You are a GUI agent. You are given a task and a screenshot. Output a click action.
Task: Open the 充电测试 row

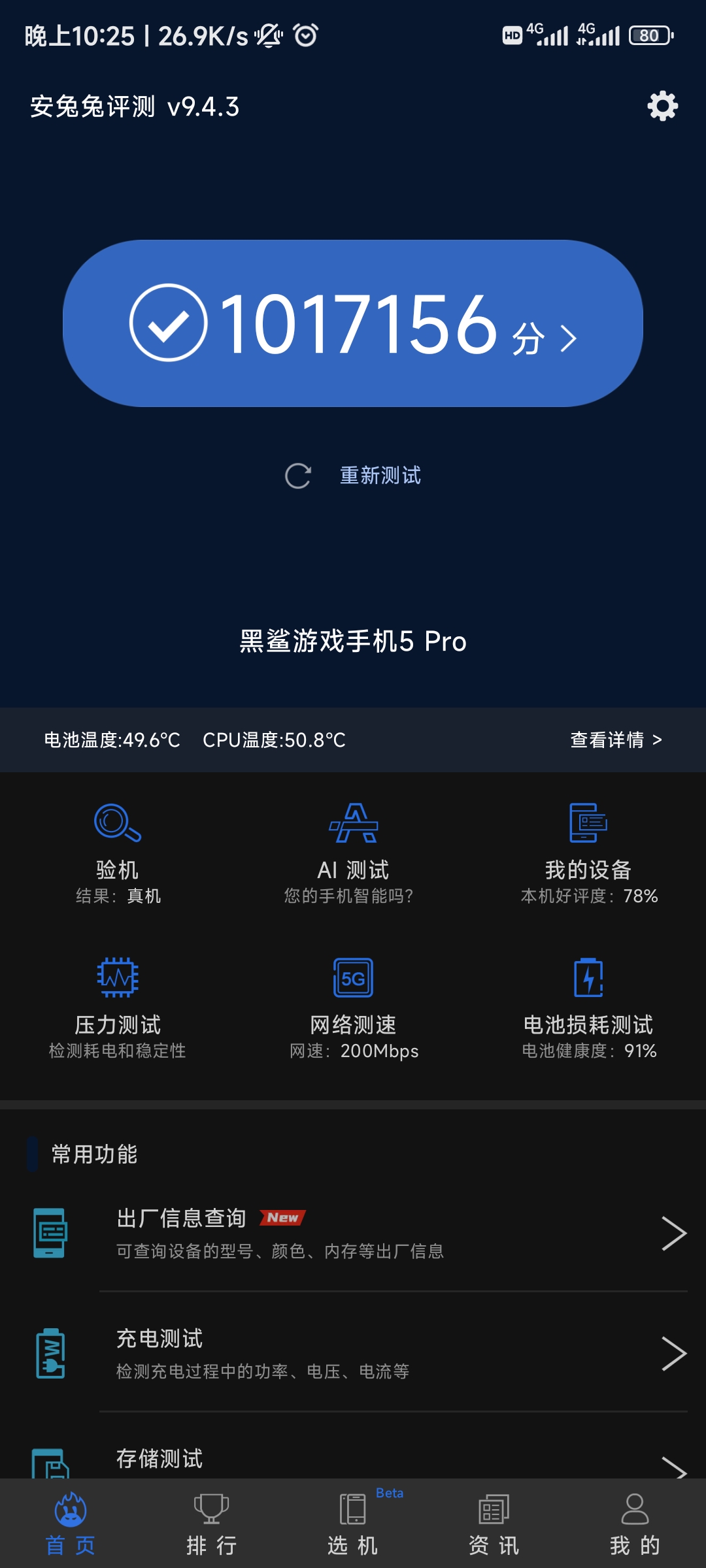point(353,1352)
